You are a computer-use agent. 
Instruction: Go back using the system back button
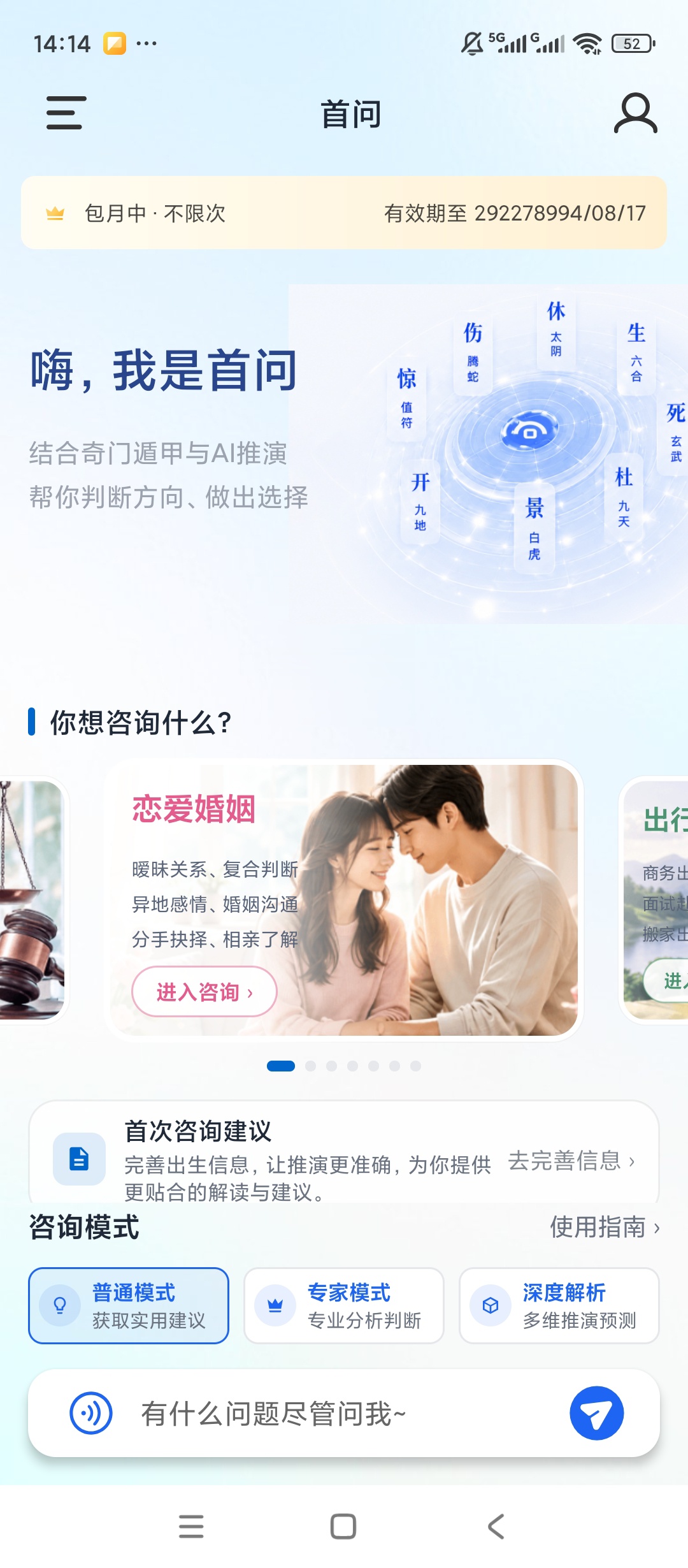coord(496,1527)
